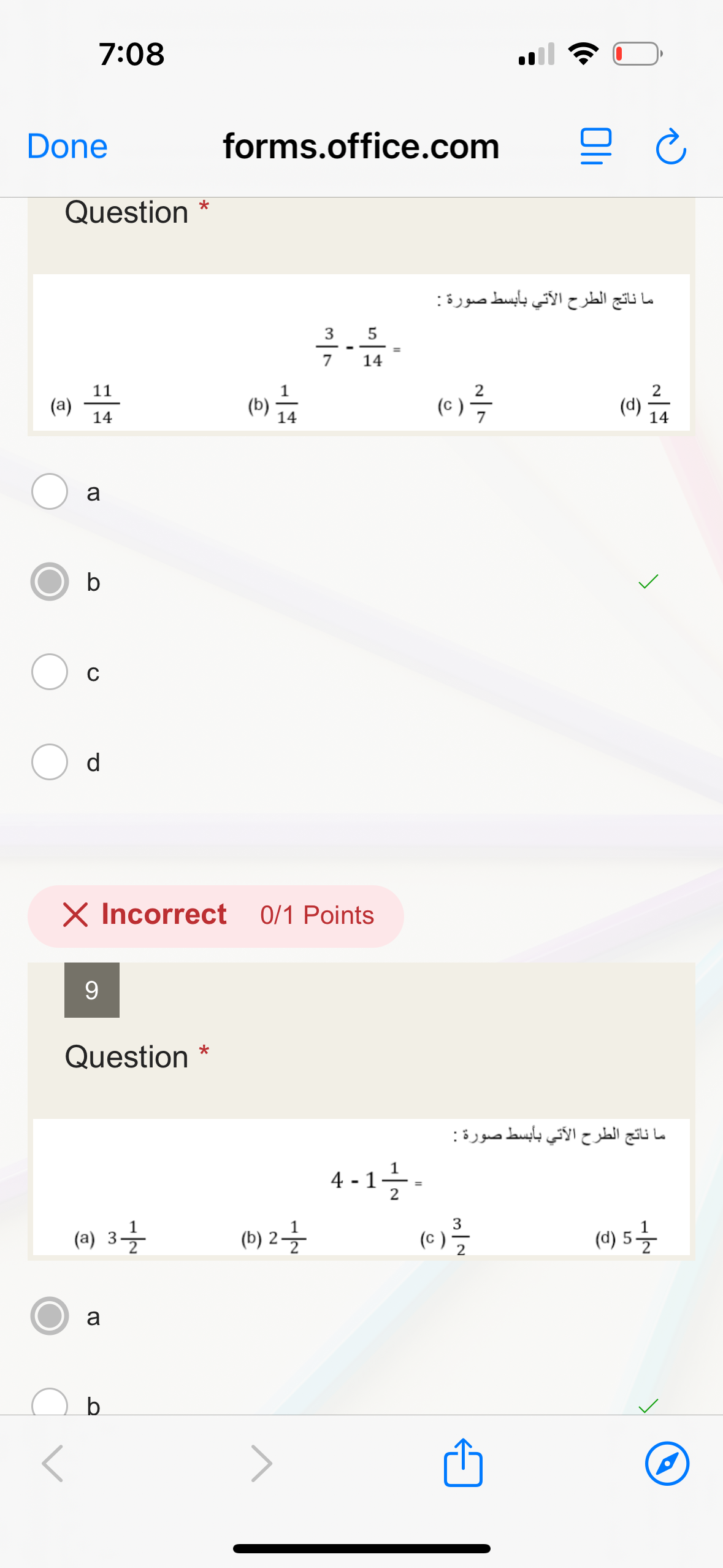Screen dimensions: 723x1568
Task: Select option d for the 3/7 − 5/14 question
Action: pos(50,762)
